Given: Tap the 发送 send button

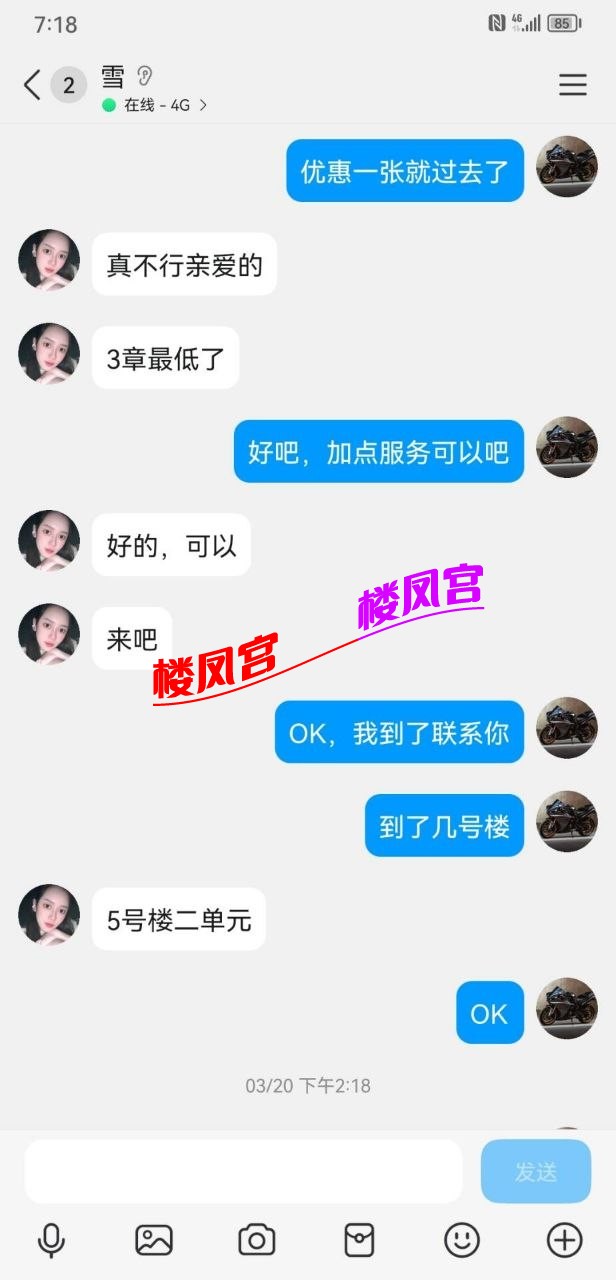Looking at the screenshot, I should (x=535, y=1171).
